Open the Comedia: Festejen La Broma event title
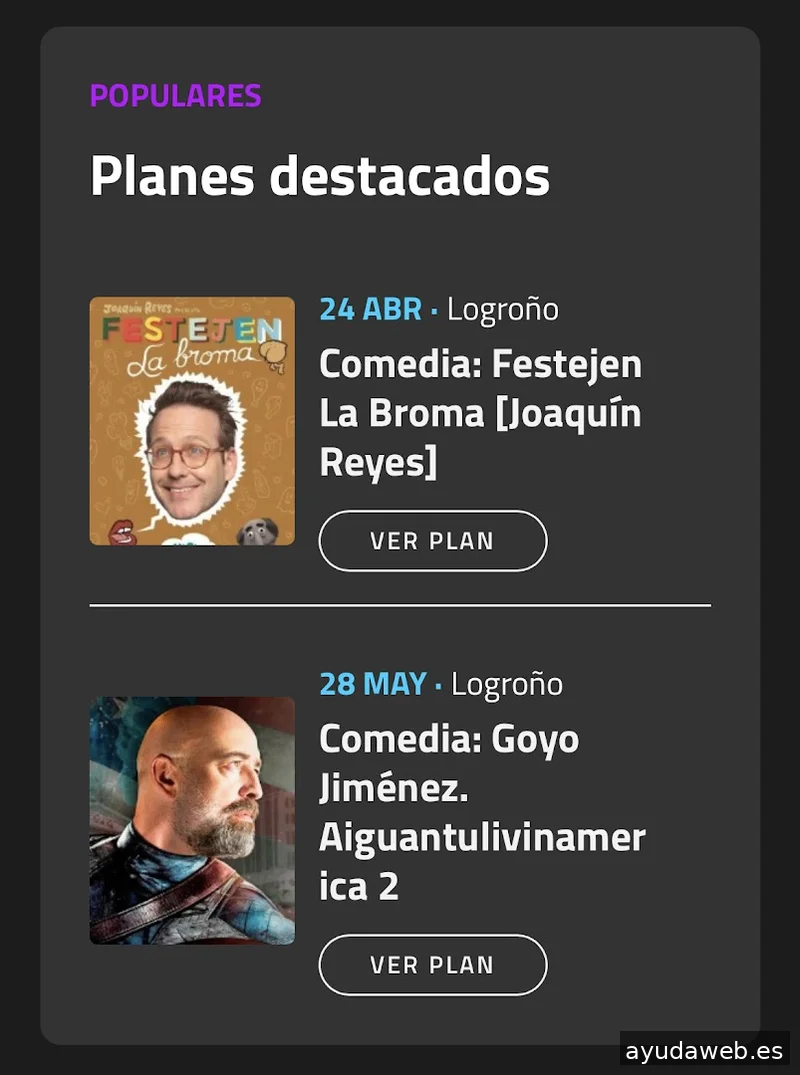 480,412
